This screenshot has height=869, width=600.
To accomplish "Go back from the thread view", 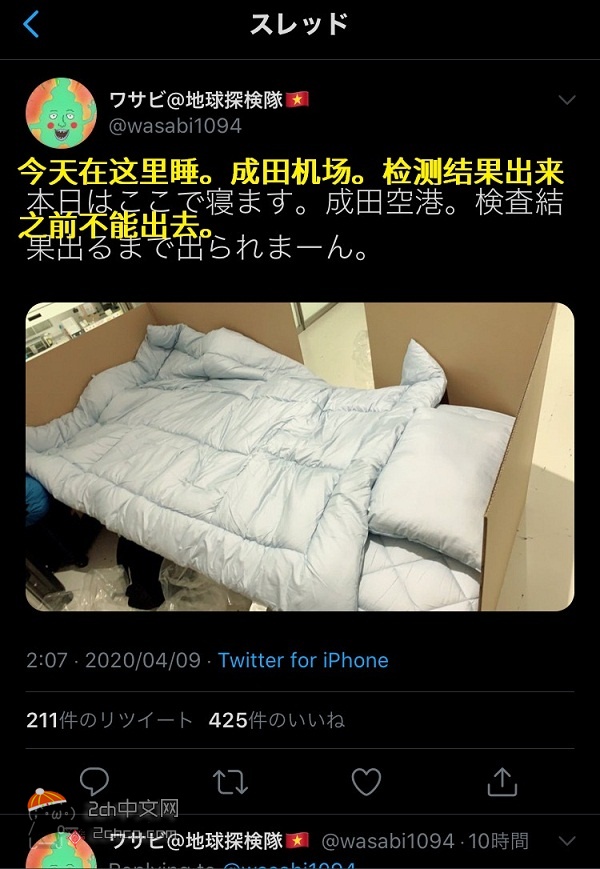I will click(31, 24).
